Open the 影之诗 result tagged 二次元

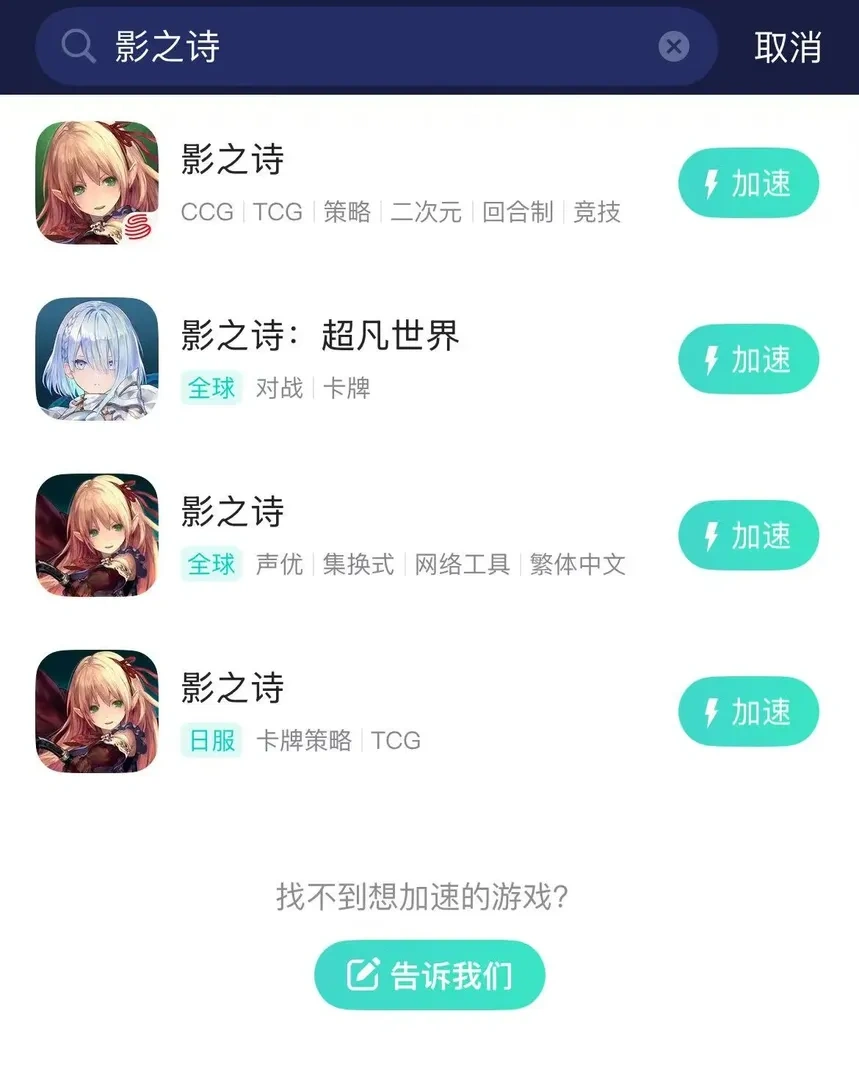coord(232,160)
